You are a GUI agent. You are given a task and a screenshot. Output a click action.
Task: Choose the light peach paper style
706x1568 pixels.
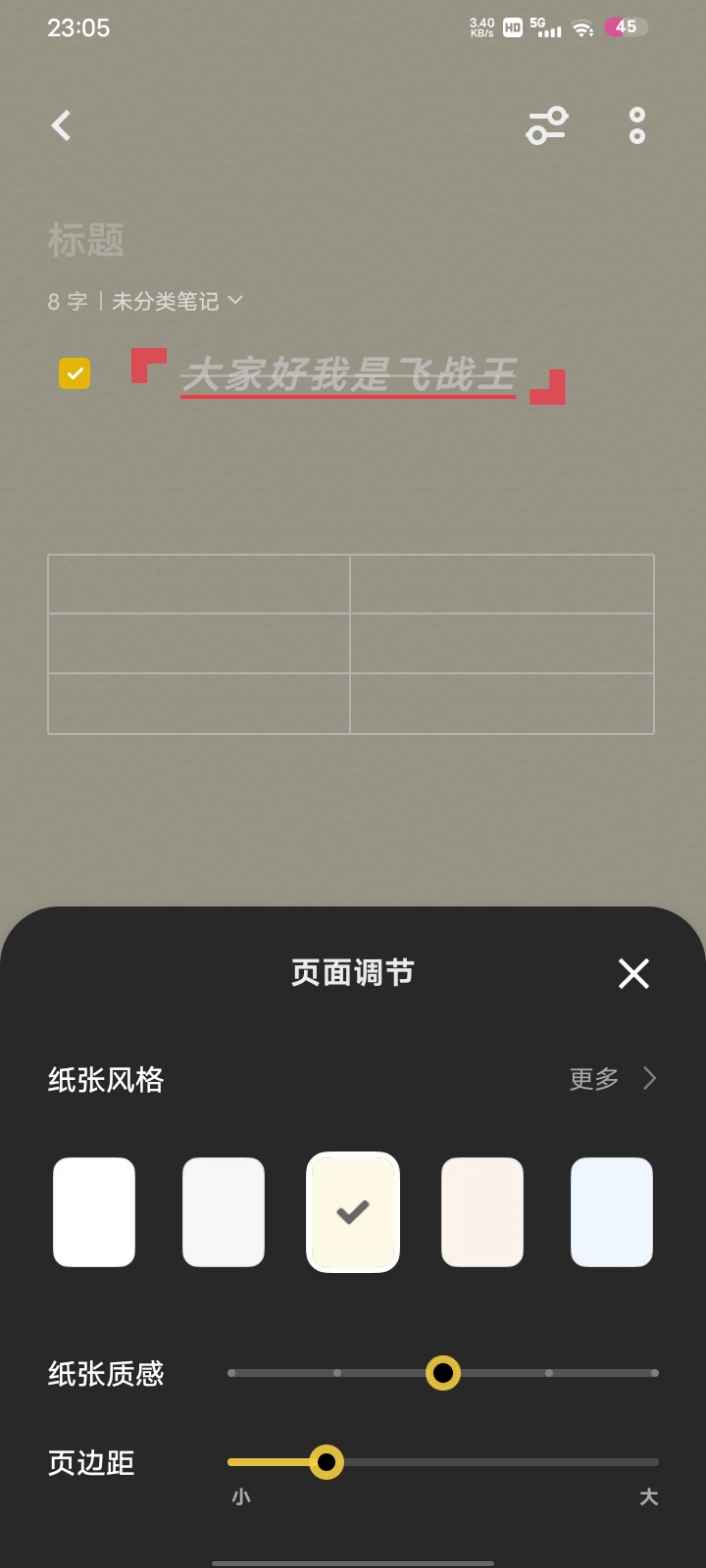click(482, 1212)
